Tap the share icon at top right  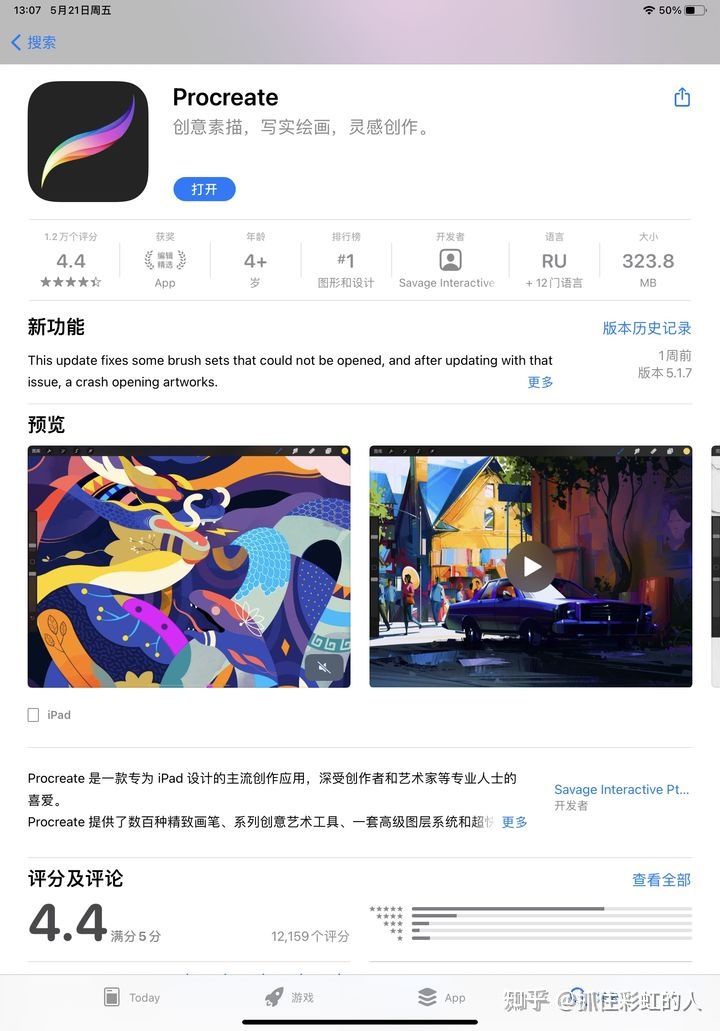coord(682,97)
